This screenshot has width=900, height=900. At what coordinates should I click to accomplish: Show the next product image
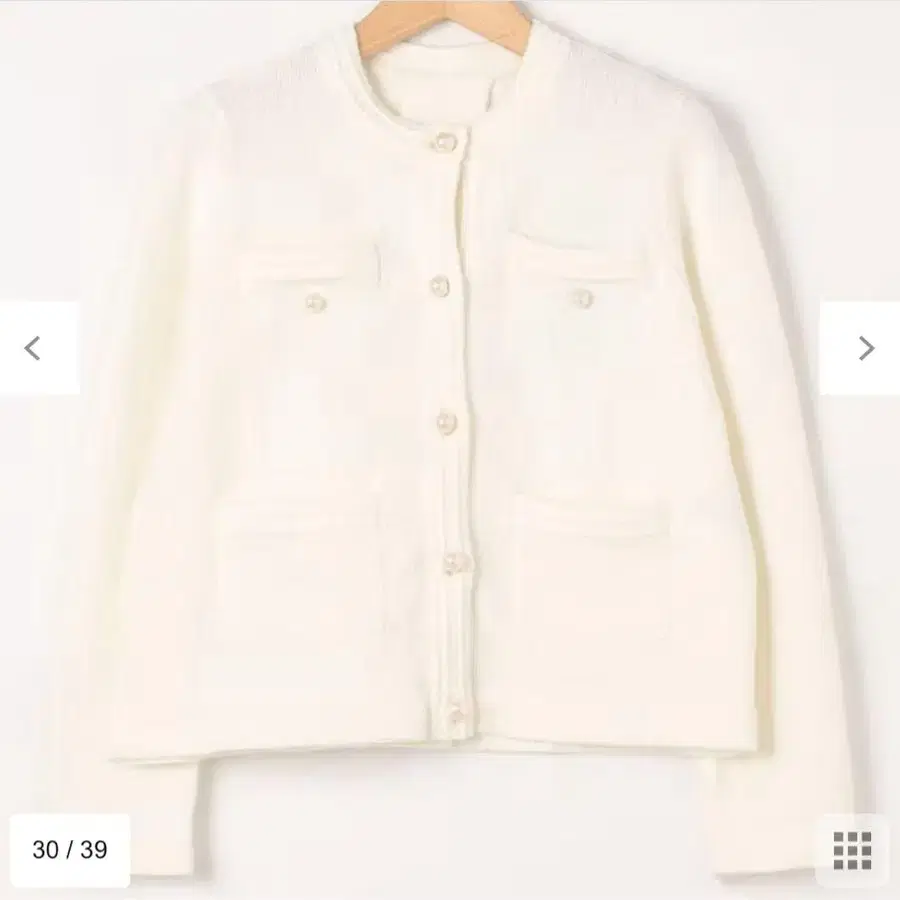click(x=865, y=348)
